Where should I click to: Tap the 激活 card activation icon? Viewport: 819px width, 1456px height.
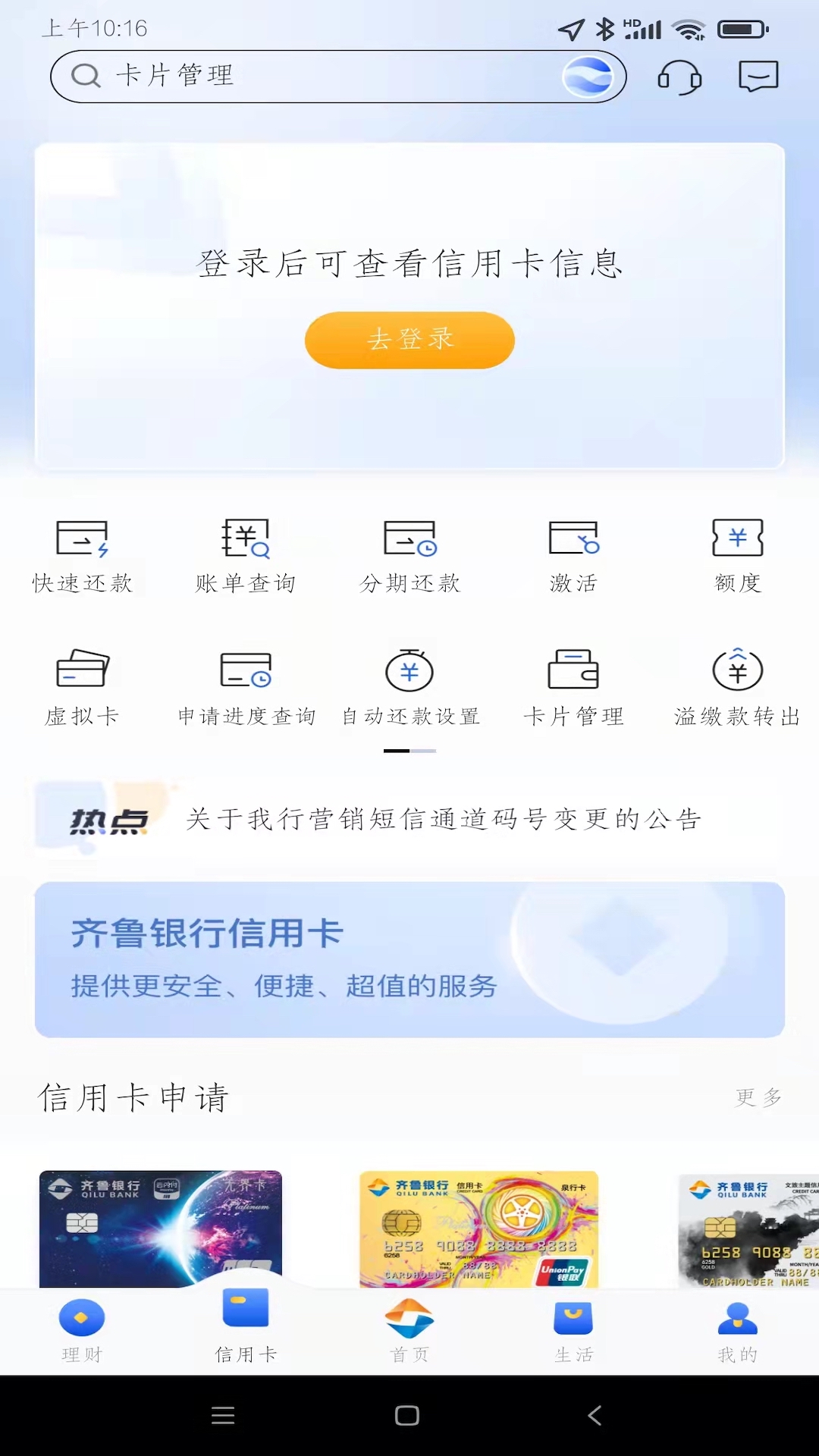573,554
